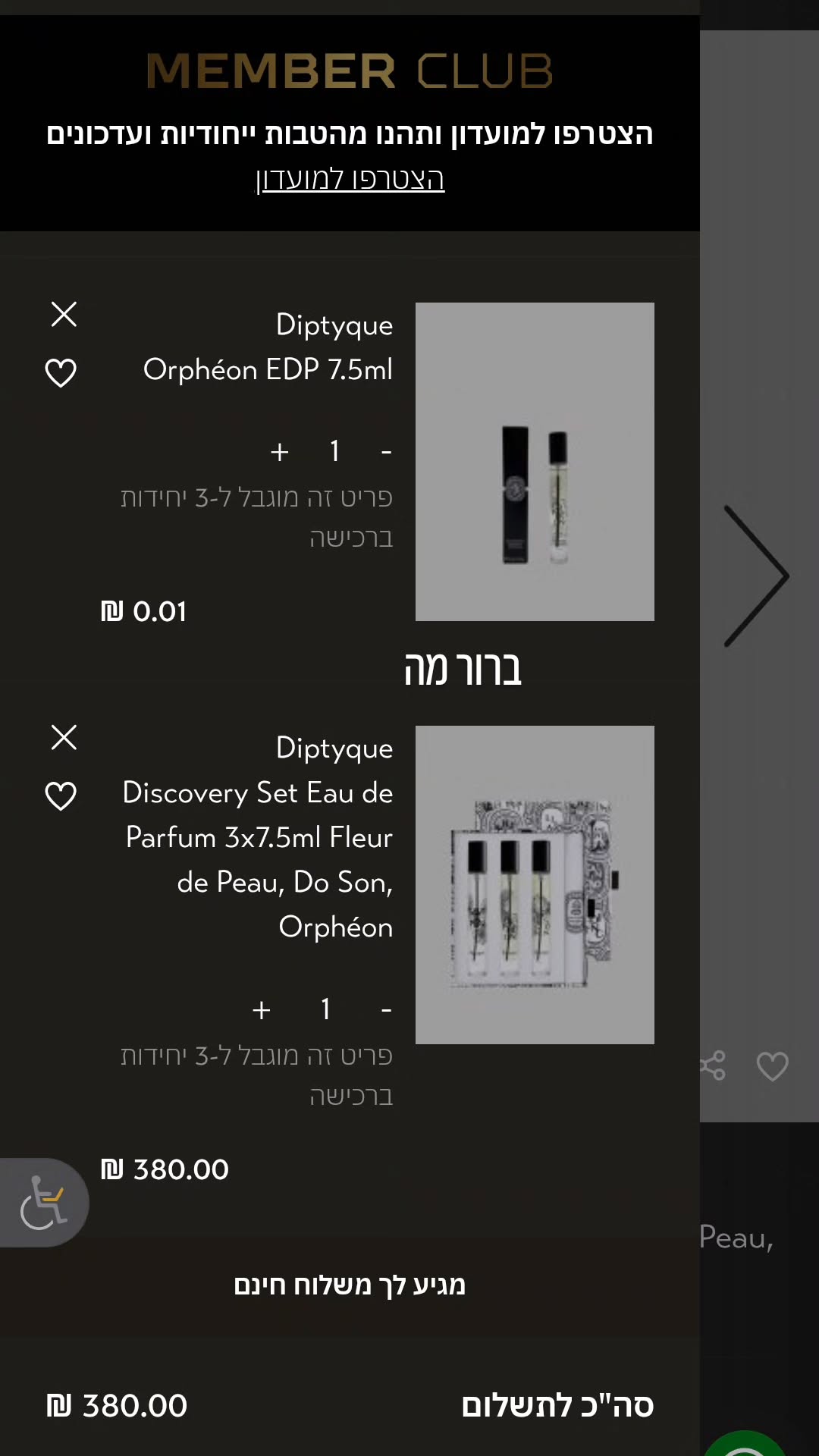This screenshot has height=1456, width=819.
Task: Open the Orphéon EDP 7.5ml product image
Action: pos(535,461)
